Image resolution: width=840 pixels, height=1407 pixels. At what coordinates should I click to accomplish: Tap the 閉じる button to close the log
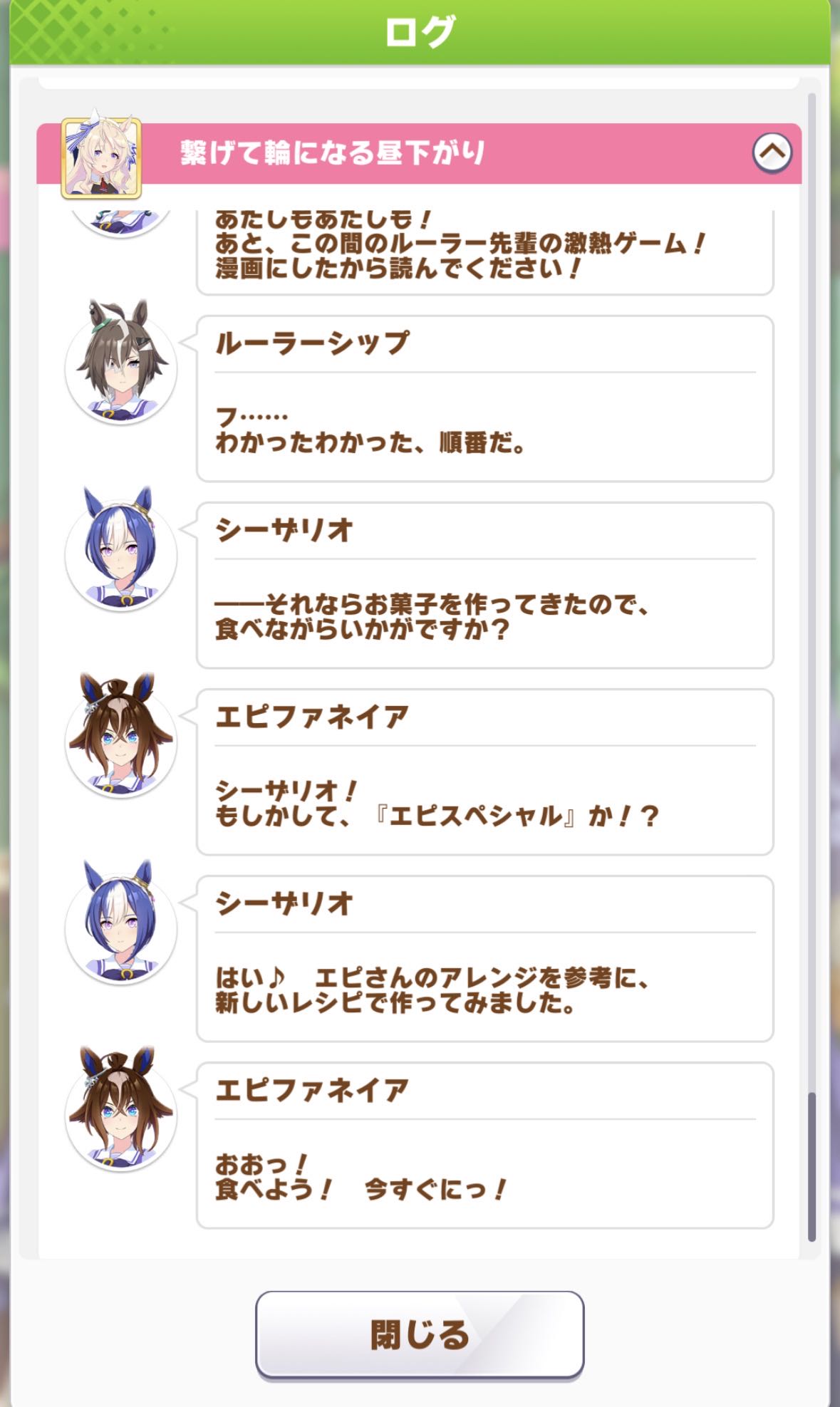pyautogui.click(x=420, y=1334)
